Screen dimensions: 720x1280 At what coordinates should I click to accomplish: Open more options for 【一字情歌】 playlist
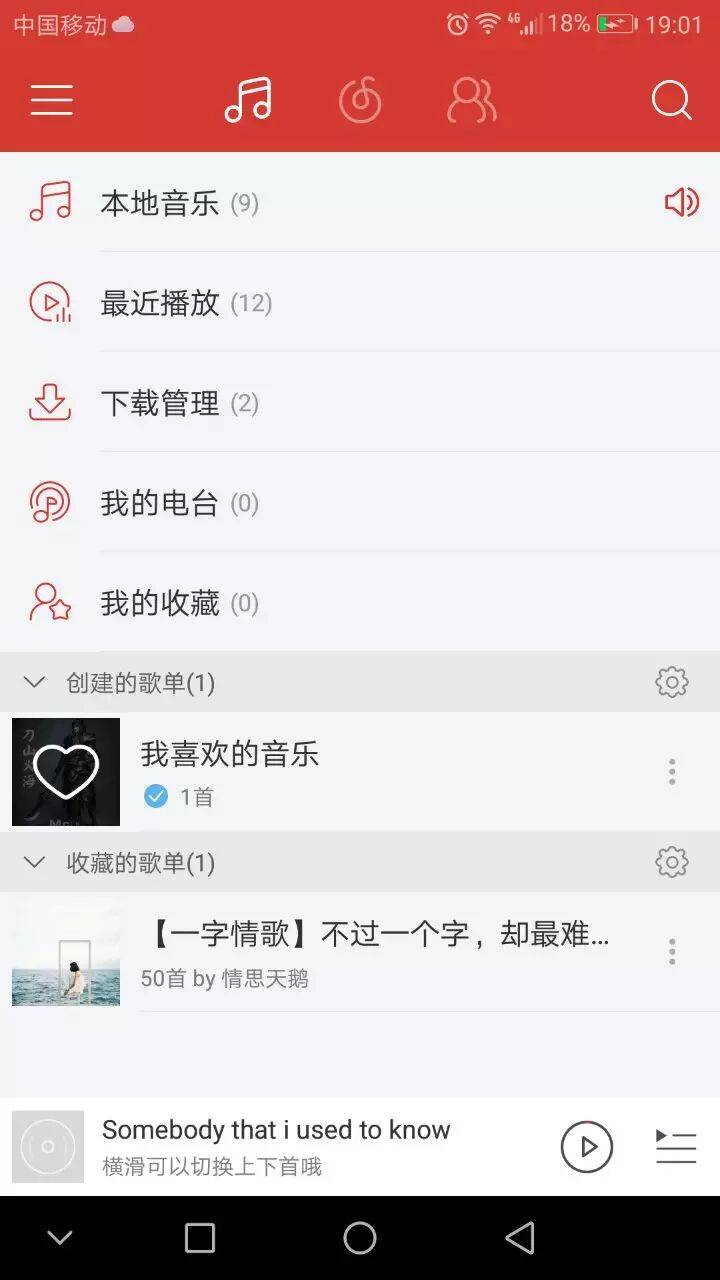pyautogui.click(x=671, y=951)
